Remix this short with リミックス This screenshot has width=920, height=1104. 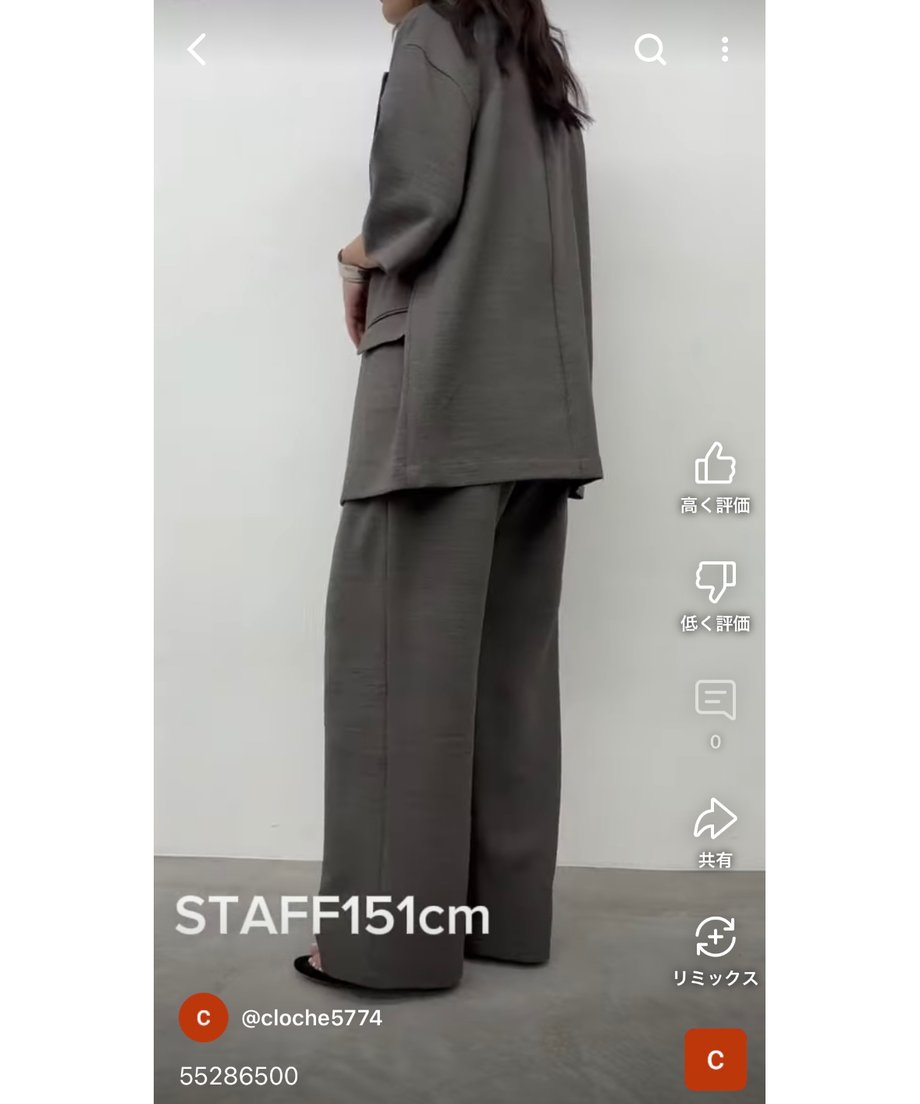[715, 938]
